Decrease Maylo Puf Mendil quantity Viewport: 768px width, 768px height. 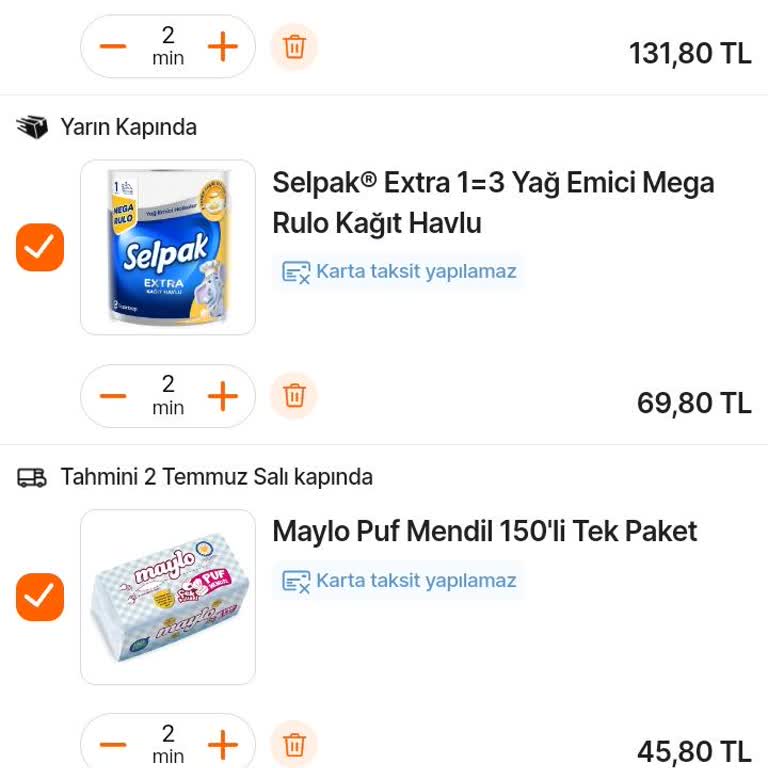(x=114, y=745)
